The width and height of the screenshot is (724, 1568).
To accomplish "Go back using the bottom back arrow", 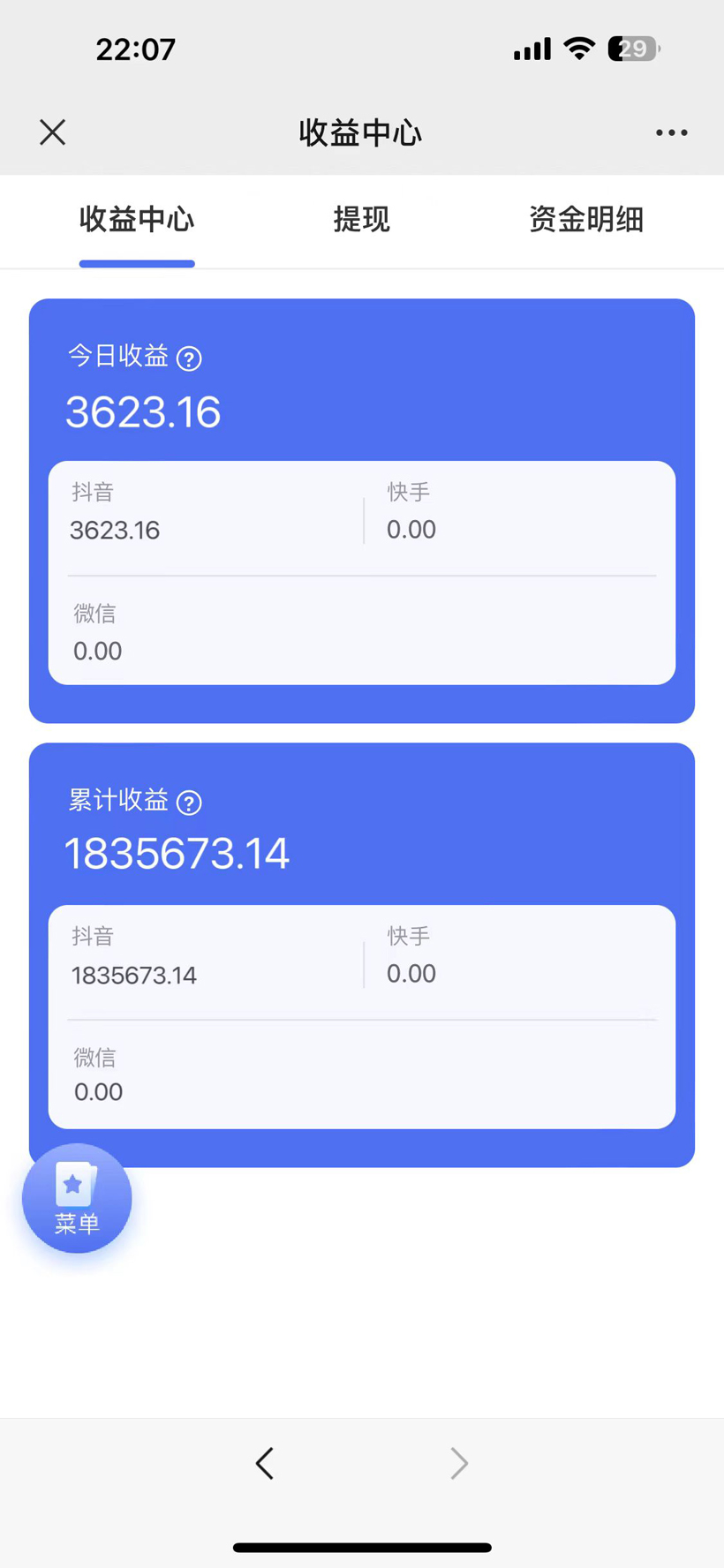I will 265,1463.
